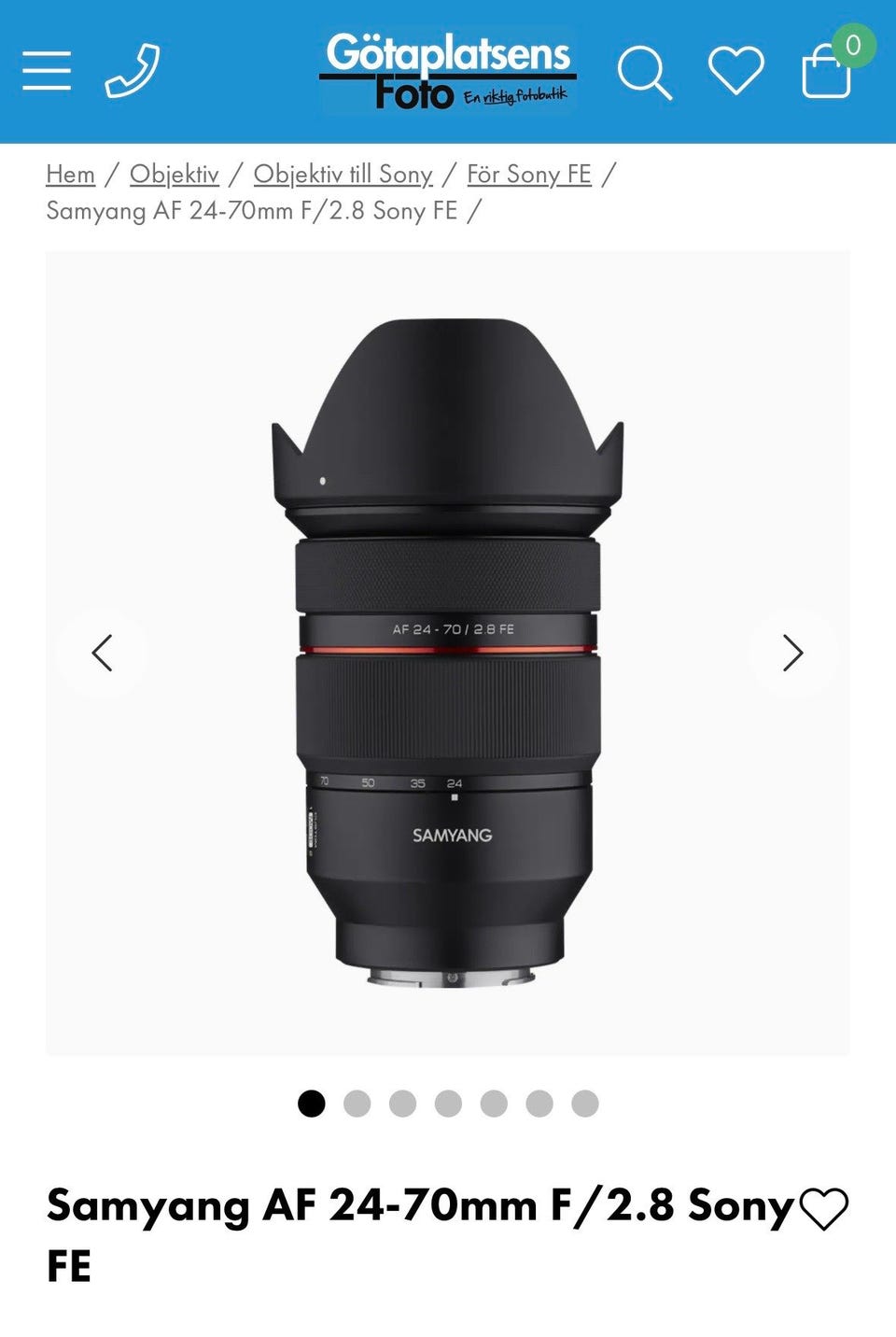Go to Objektiv till Sony breadcrumb
This screenshot has height=1337, width=896.
[343, 175]
